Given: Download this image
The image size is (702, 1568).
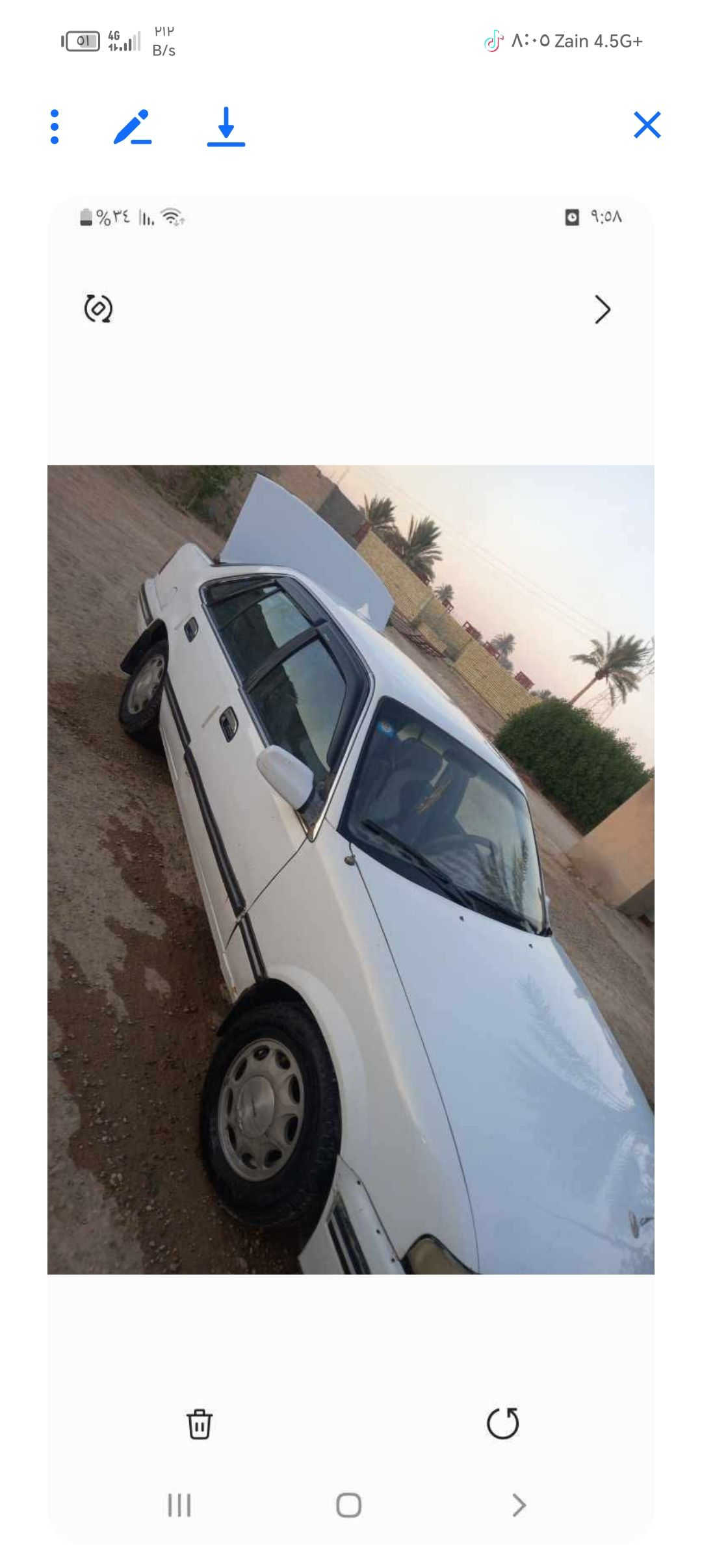Looking at the screenshot, I should (x=226, y=126).
